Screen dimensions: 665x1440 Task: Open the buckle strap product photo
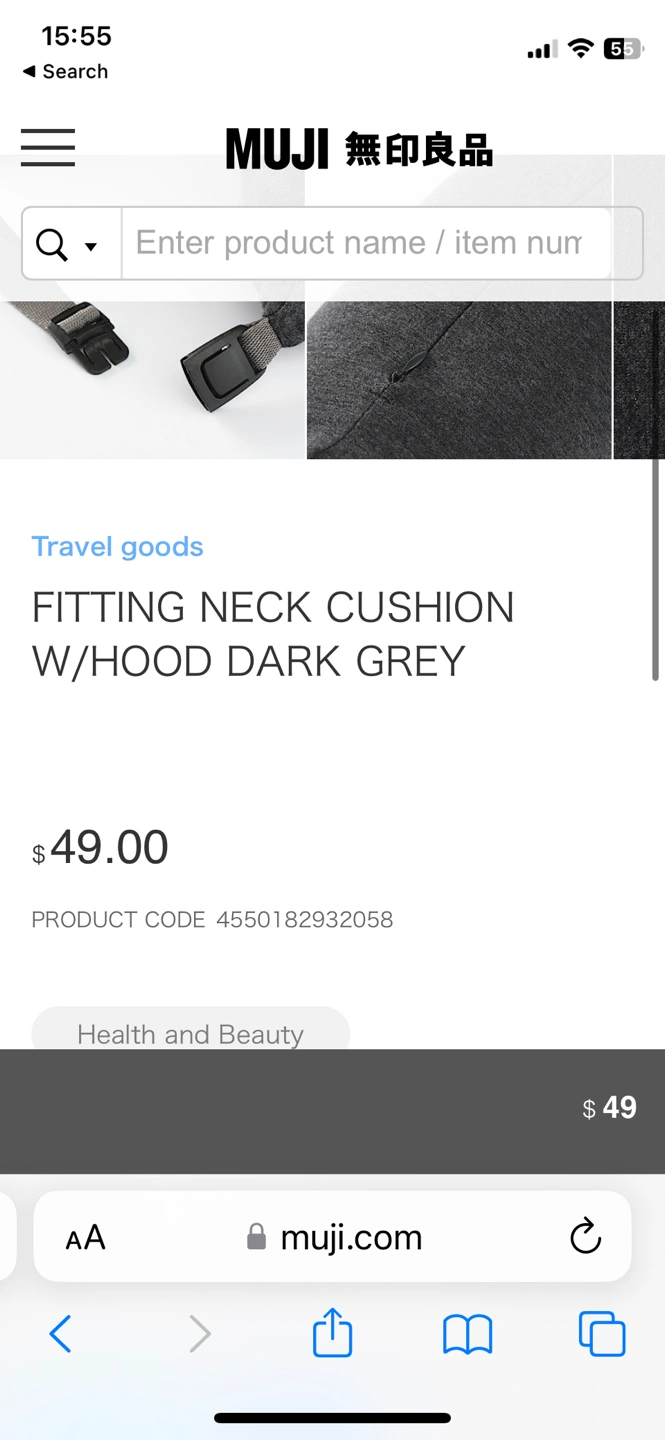[x=152, y=380]
